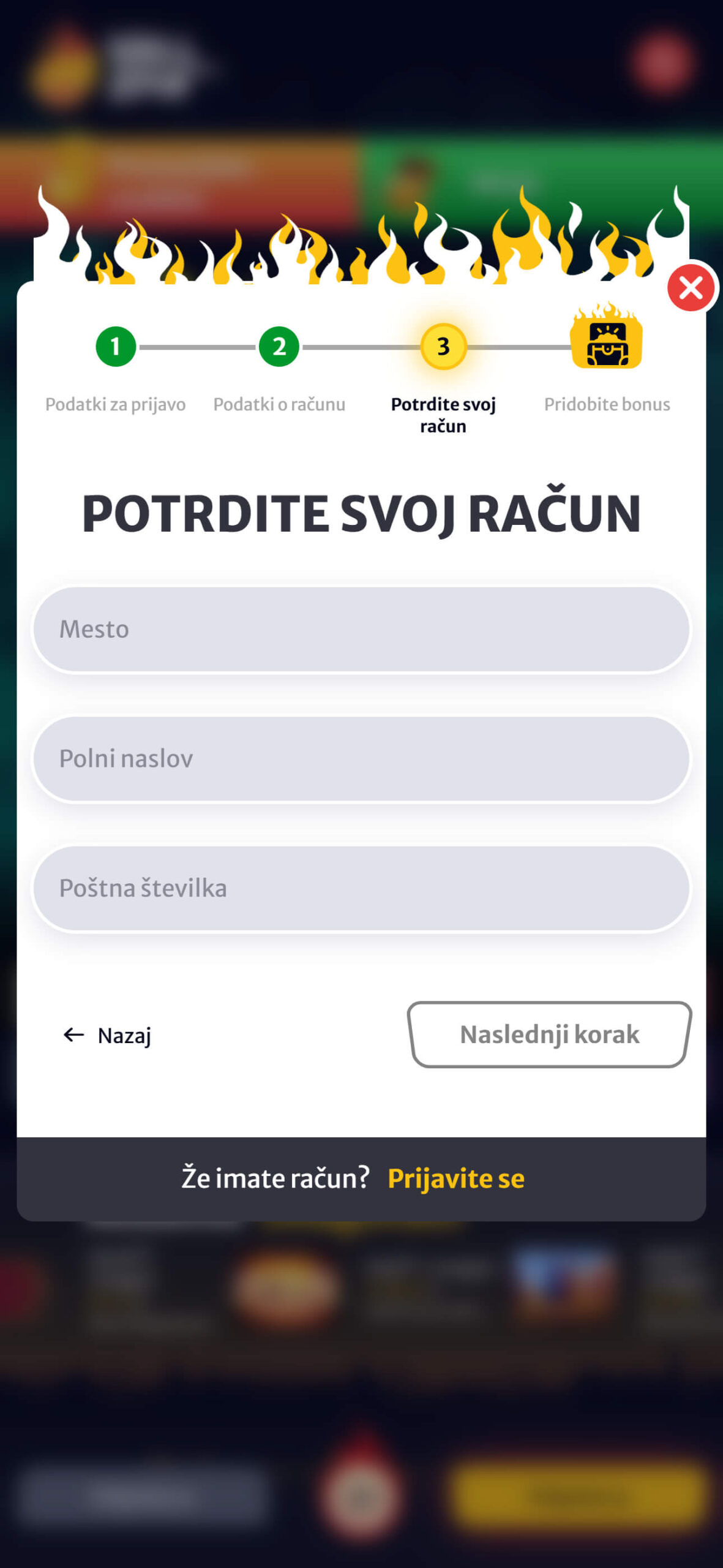Tap the Polni naslov field
723x1568 pixels.
click(361, 758)
